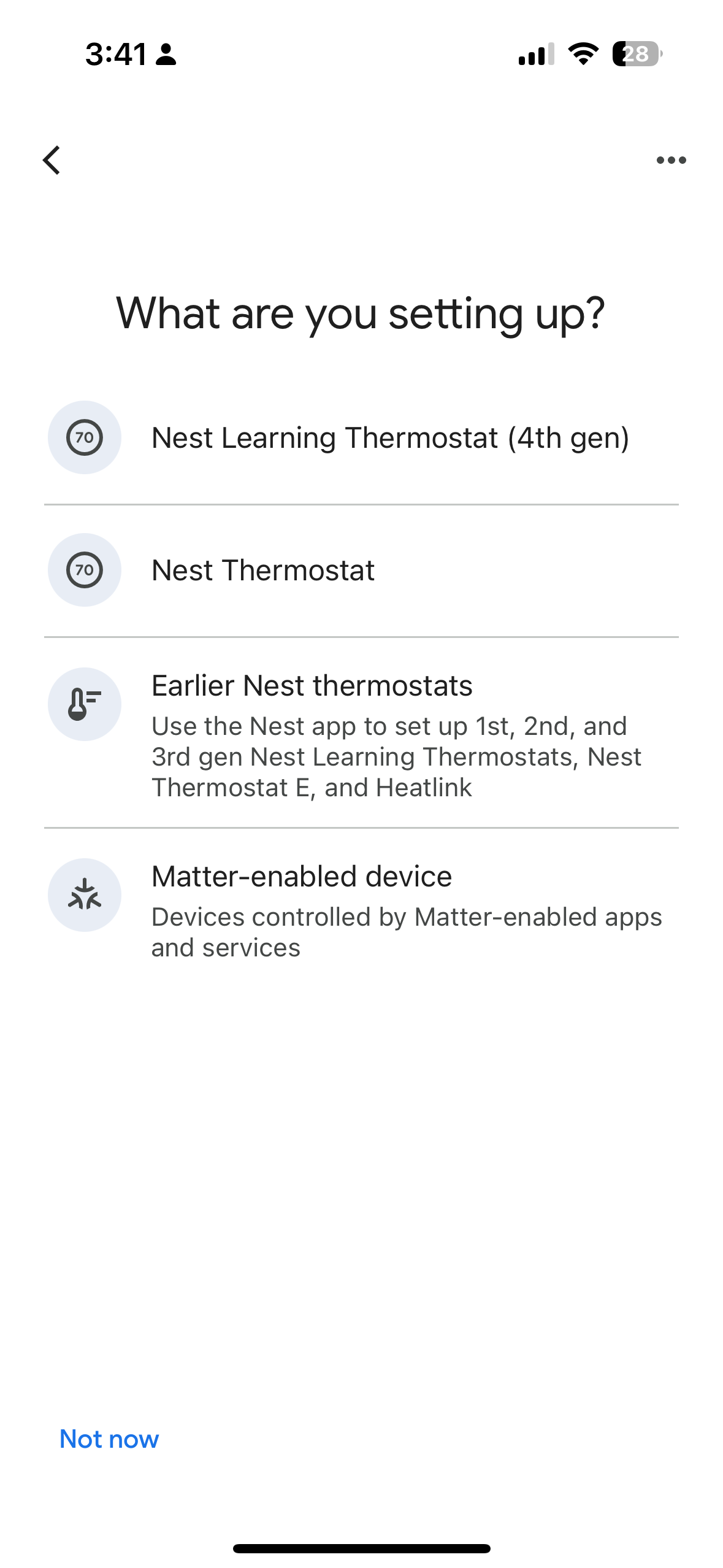Tap Not now to skip setup
Screen dimensions: 723x1568
point(109,1438)
